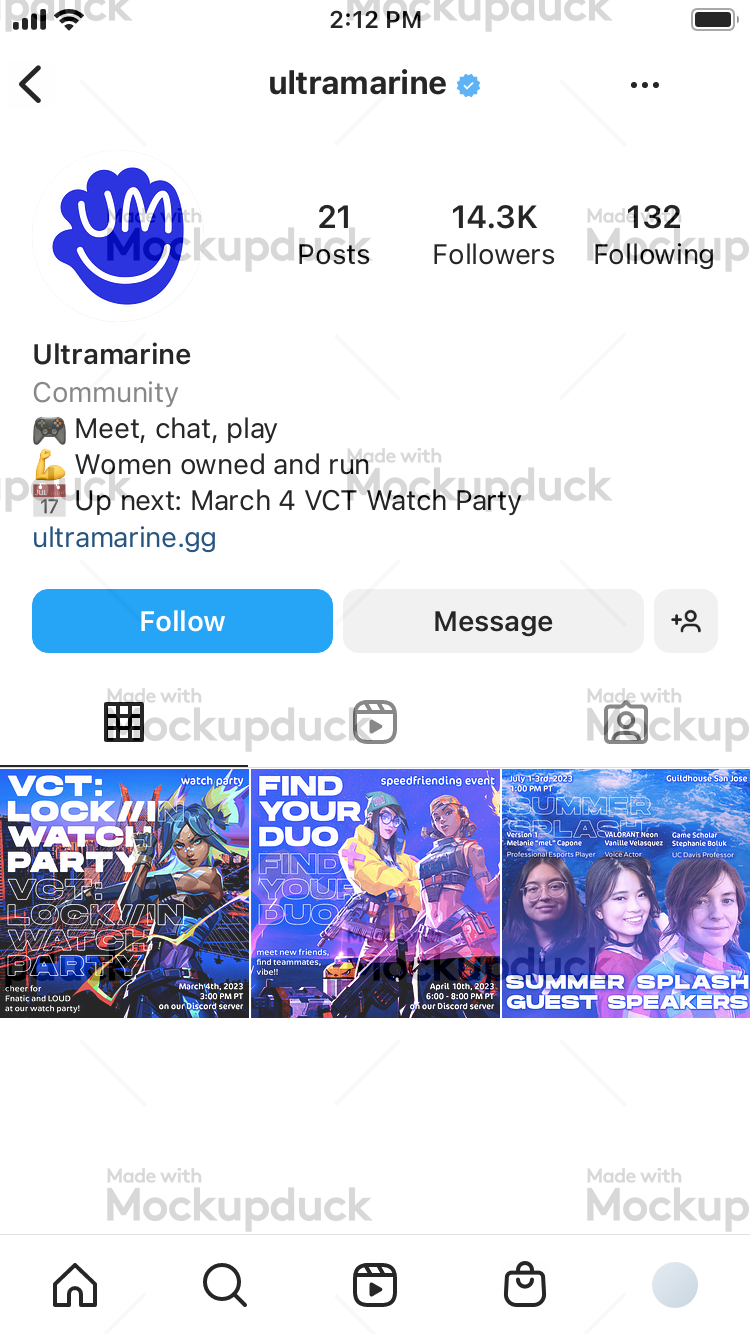Switch to the tagged photos tab
The image size is (750, 1334).
(x=626, y=722)
